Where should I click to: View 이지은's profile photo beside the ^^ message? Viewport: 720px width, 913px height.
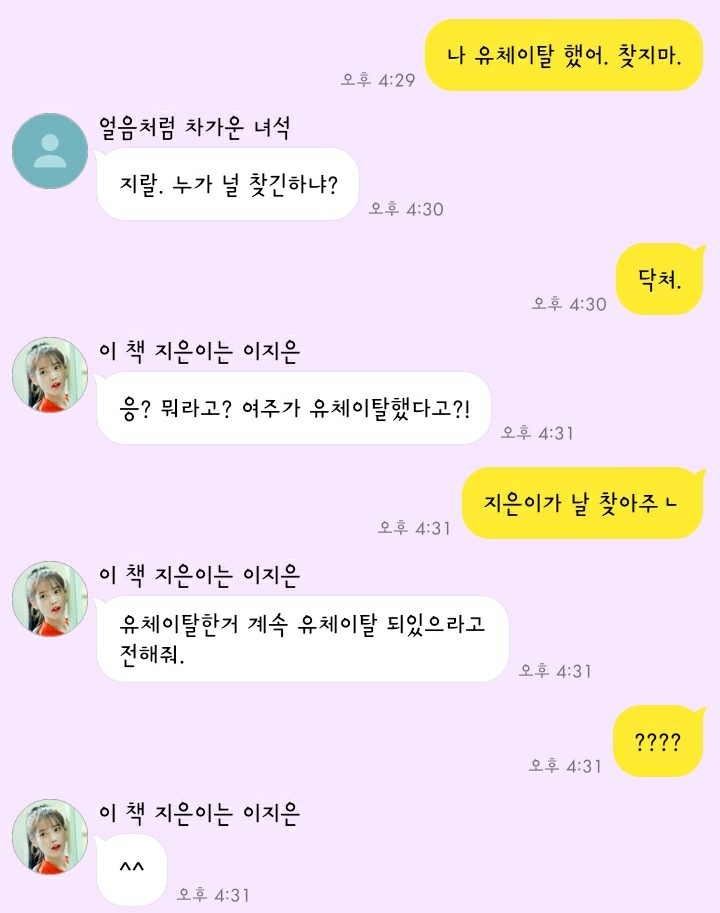(50, 836)
